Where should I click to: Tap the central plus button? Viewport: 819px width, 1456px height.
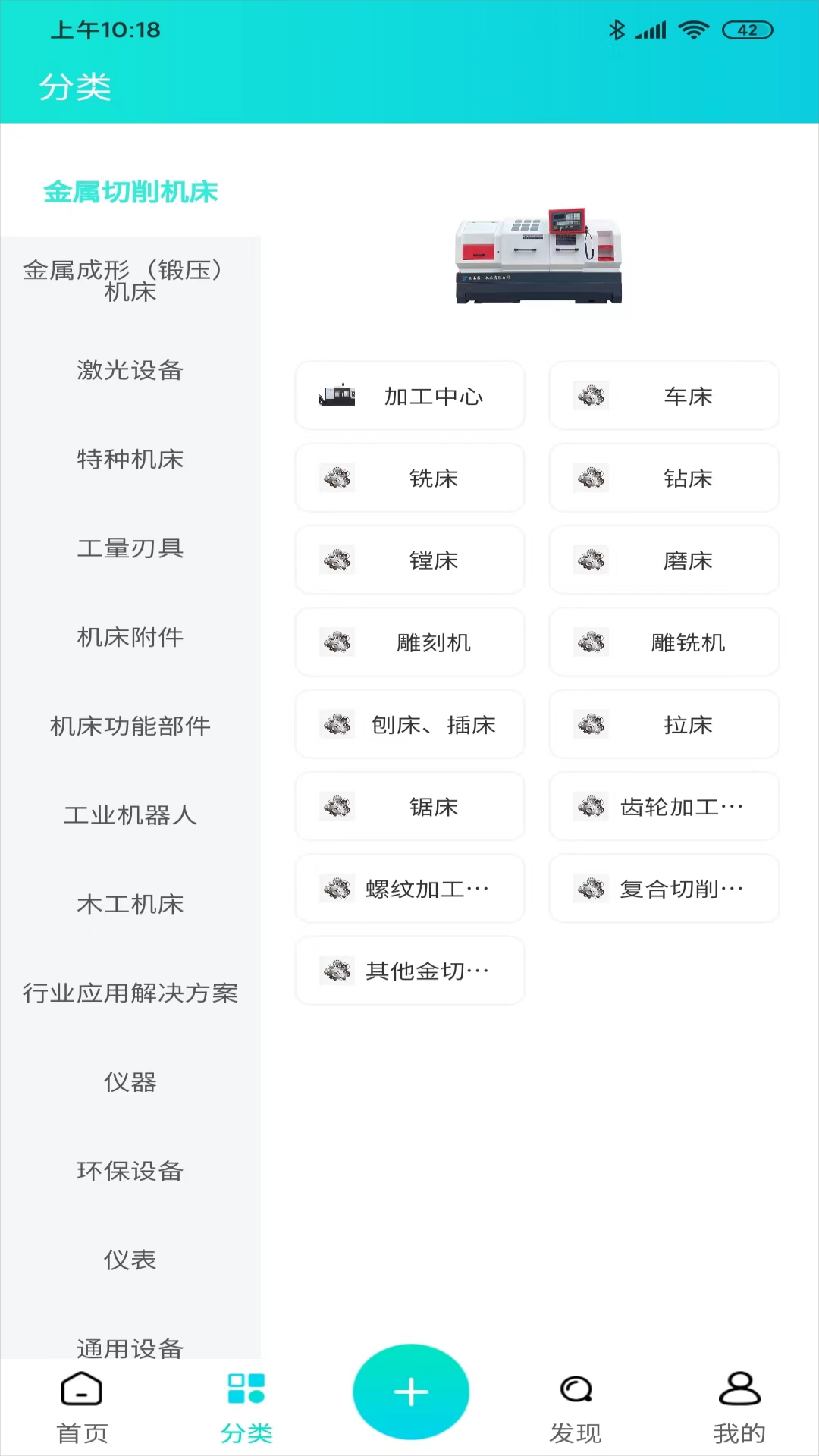click(x=410, y=1392)
